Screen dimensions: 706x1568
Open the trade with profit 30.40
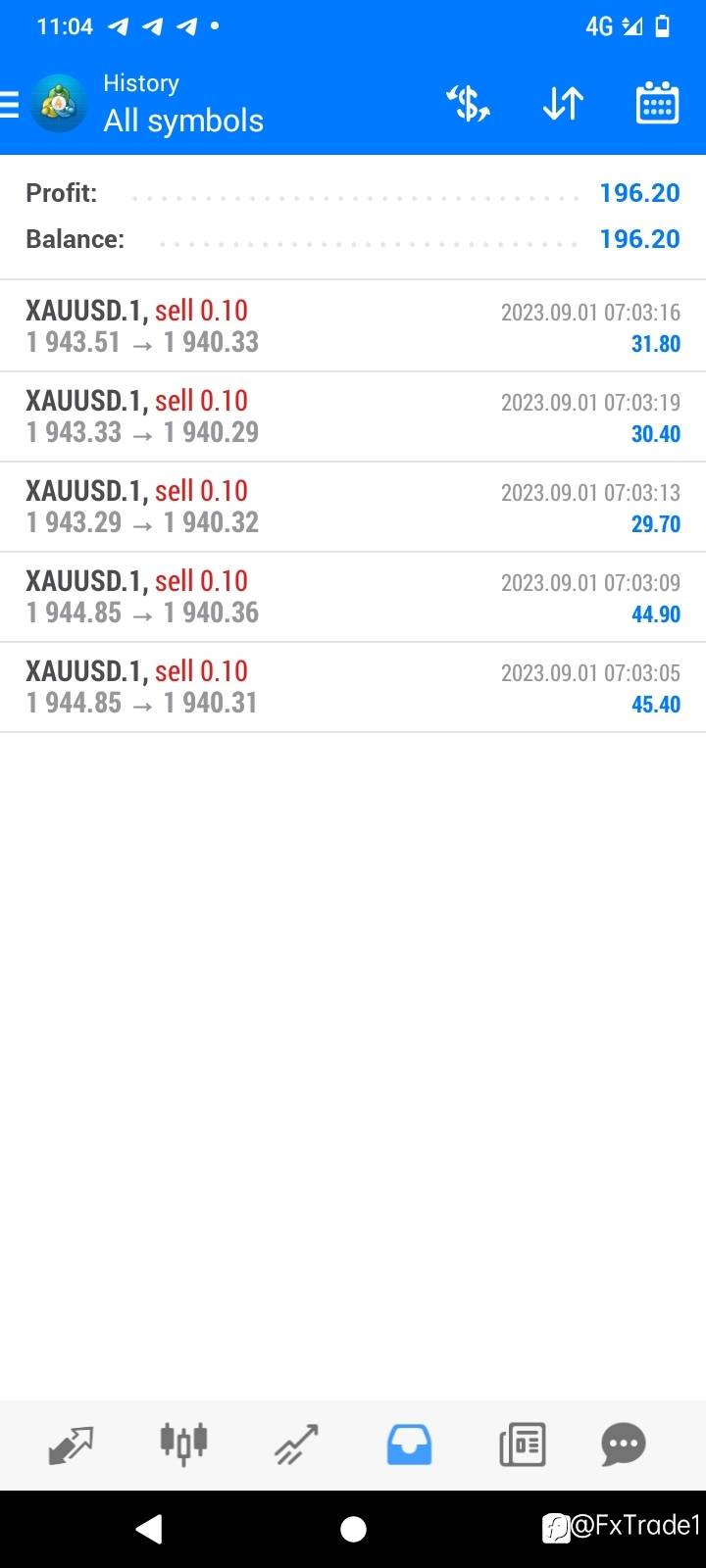tap(353, 416)
